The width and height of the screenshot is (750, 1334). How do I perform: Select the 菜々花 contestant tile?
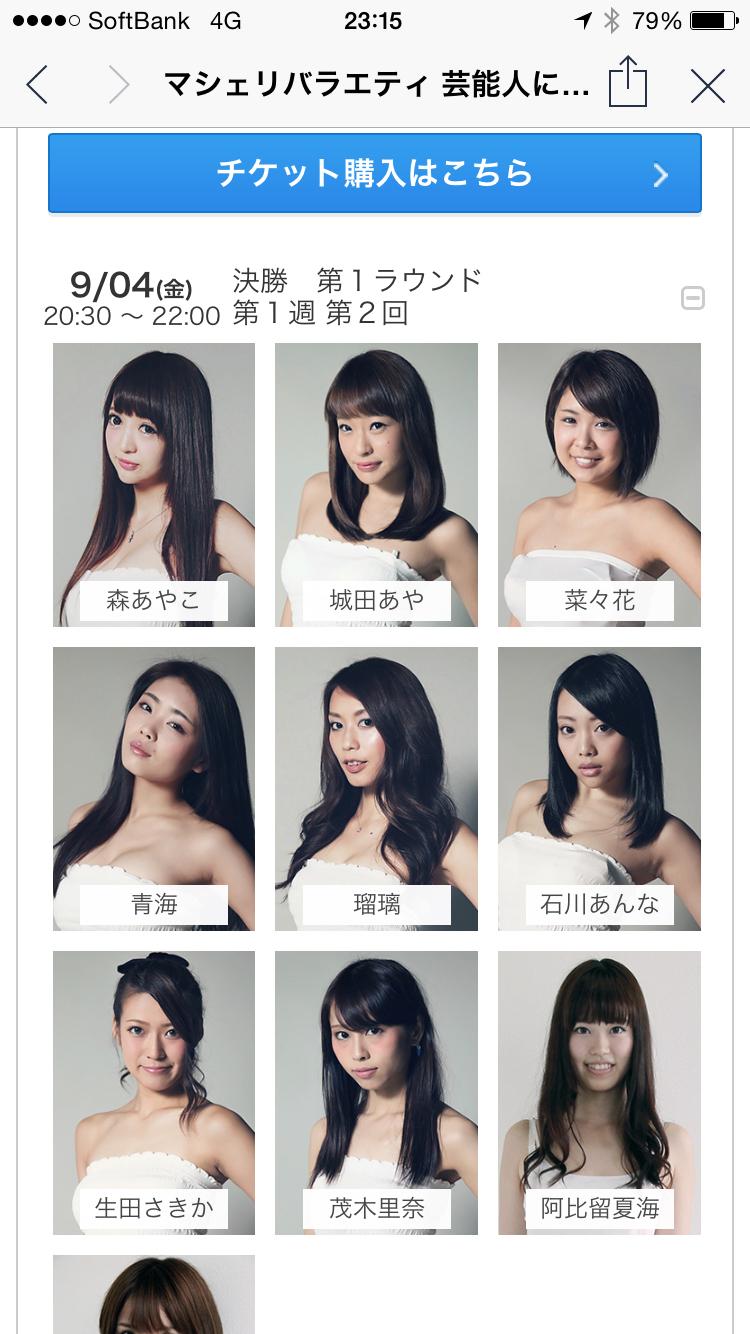pos(599,485)
